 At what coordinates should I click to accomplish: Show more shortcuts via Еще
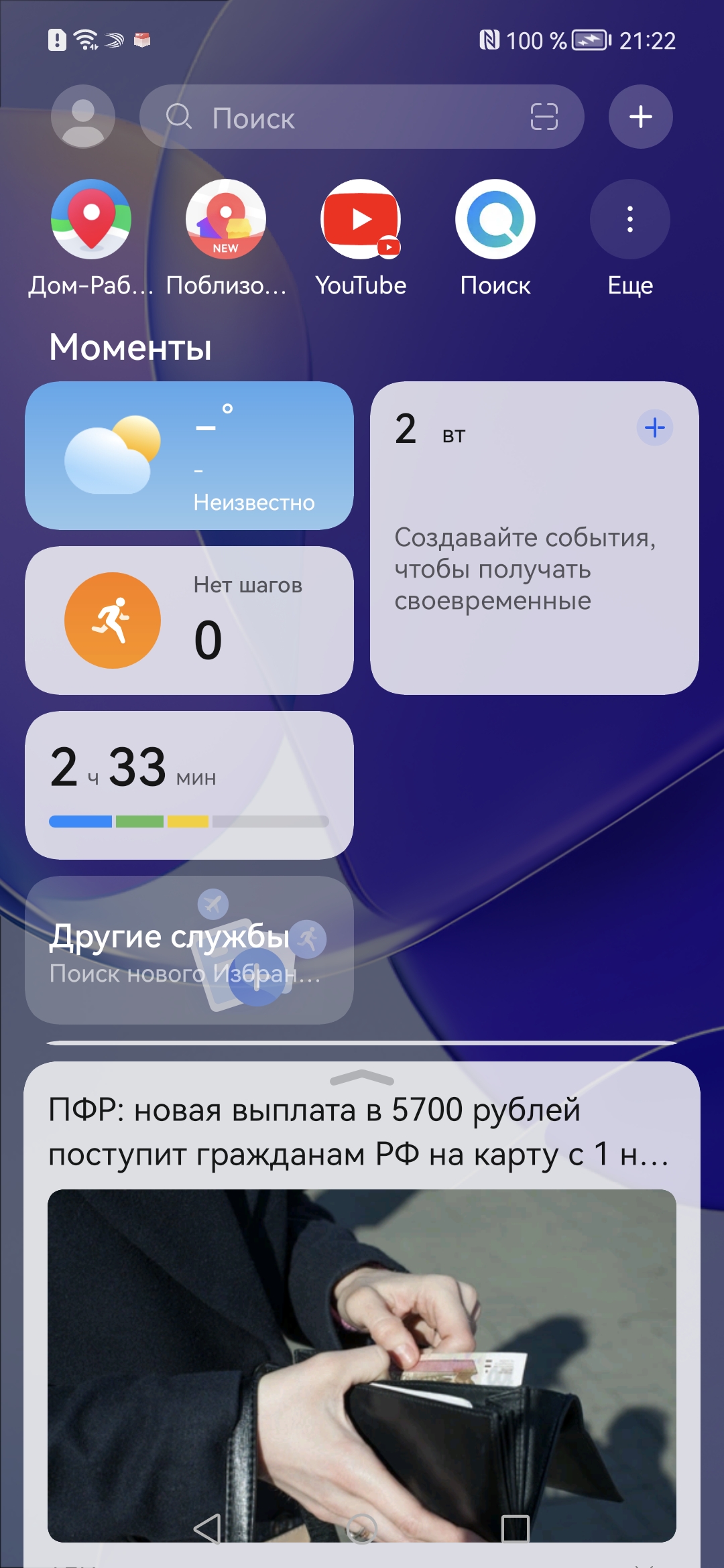point(629,219)
